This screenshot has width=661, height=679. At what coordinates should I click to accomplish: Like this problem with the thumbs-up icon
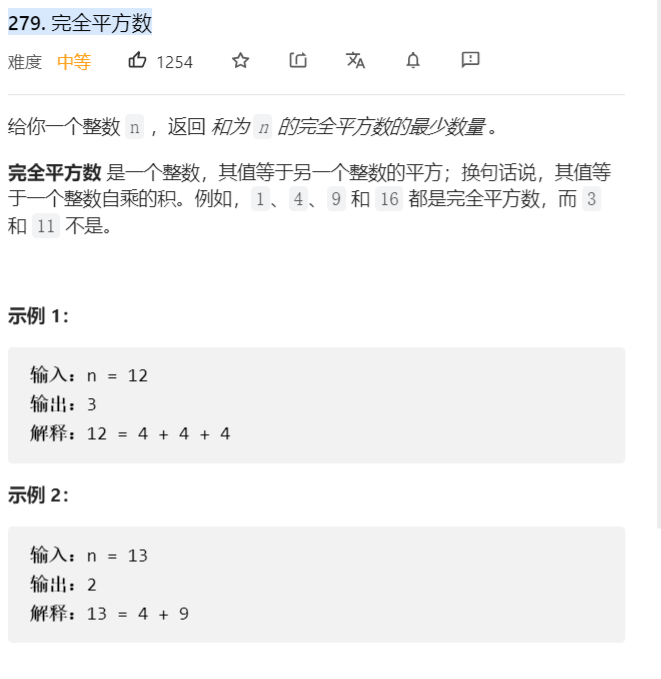pos(138,61)
